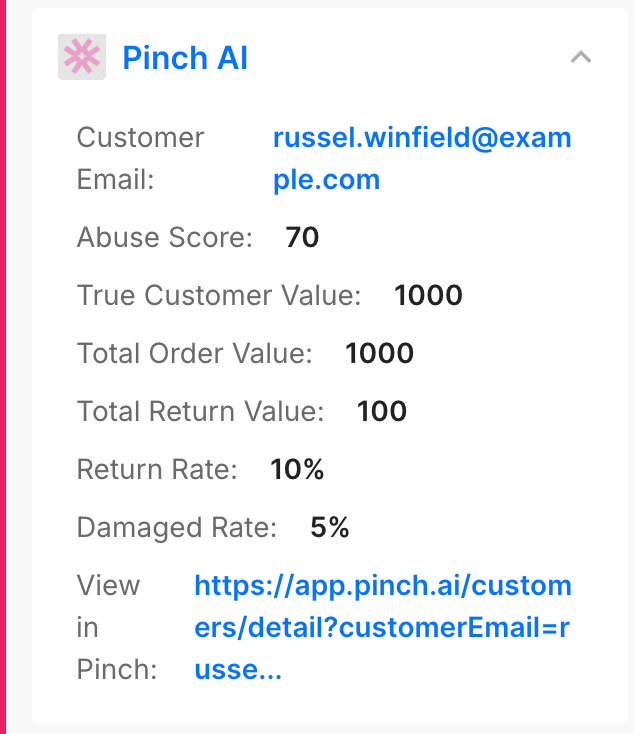The width and height of the screenshot is (634, 734).
Task: Open the View in Pinch URL
Action: pos(382,627)
